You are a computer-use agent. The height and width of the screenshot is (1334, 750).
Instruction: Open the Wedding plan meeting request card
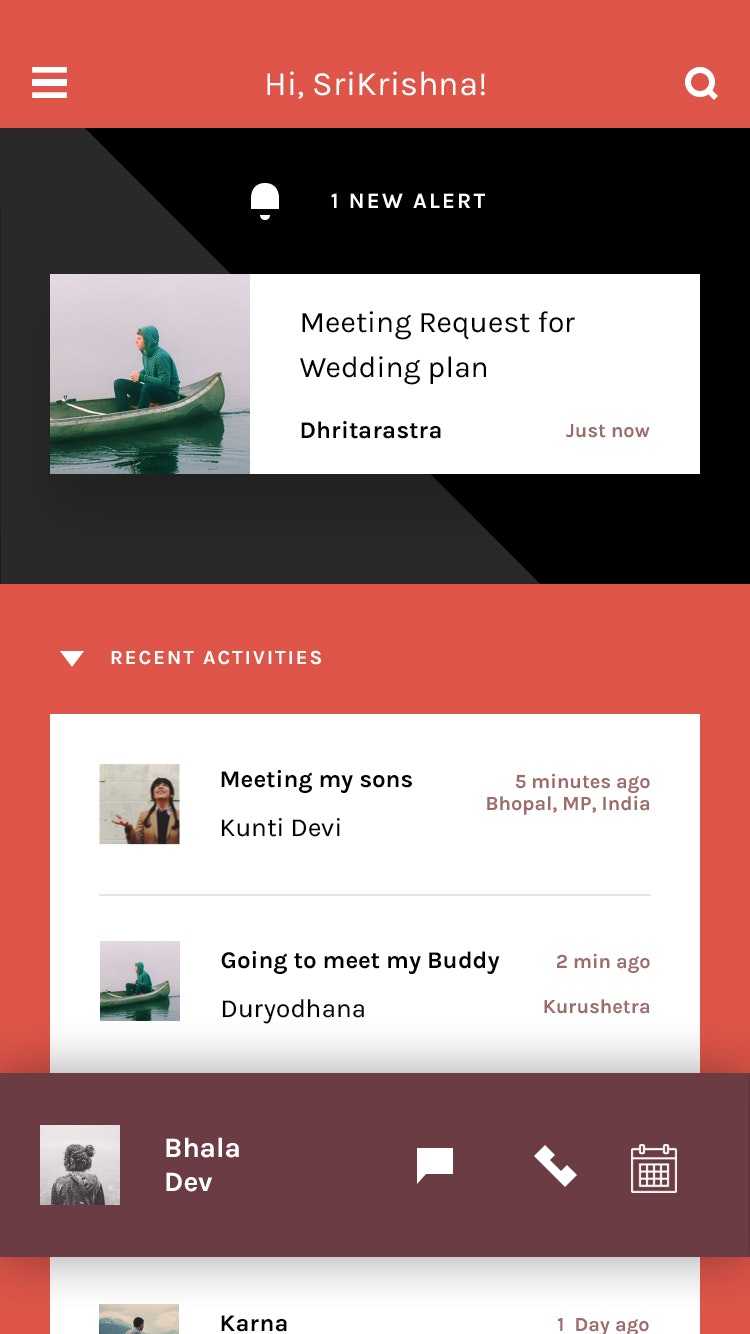click(375, 374)
